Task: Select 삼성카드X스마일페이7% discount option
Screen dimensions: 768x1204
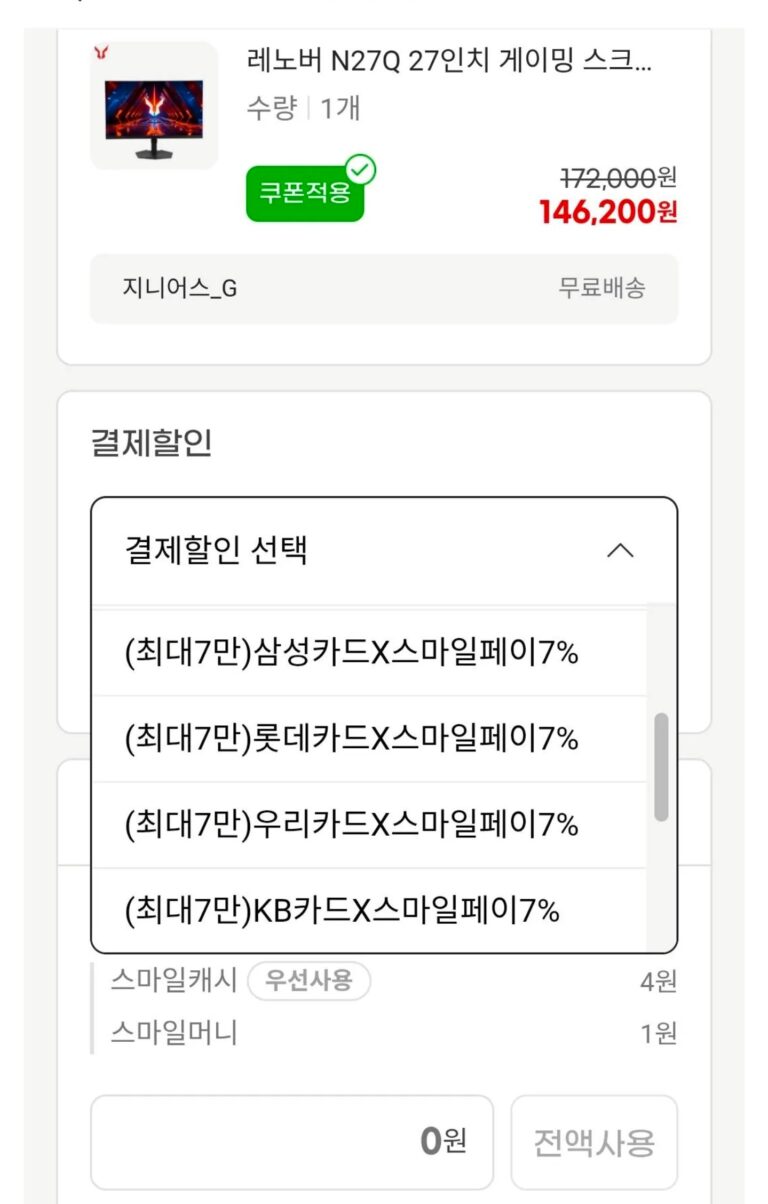Action: coord(352,653)
